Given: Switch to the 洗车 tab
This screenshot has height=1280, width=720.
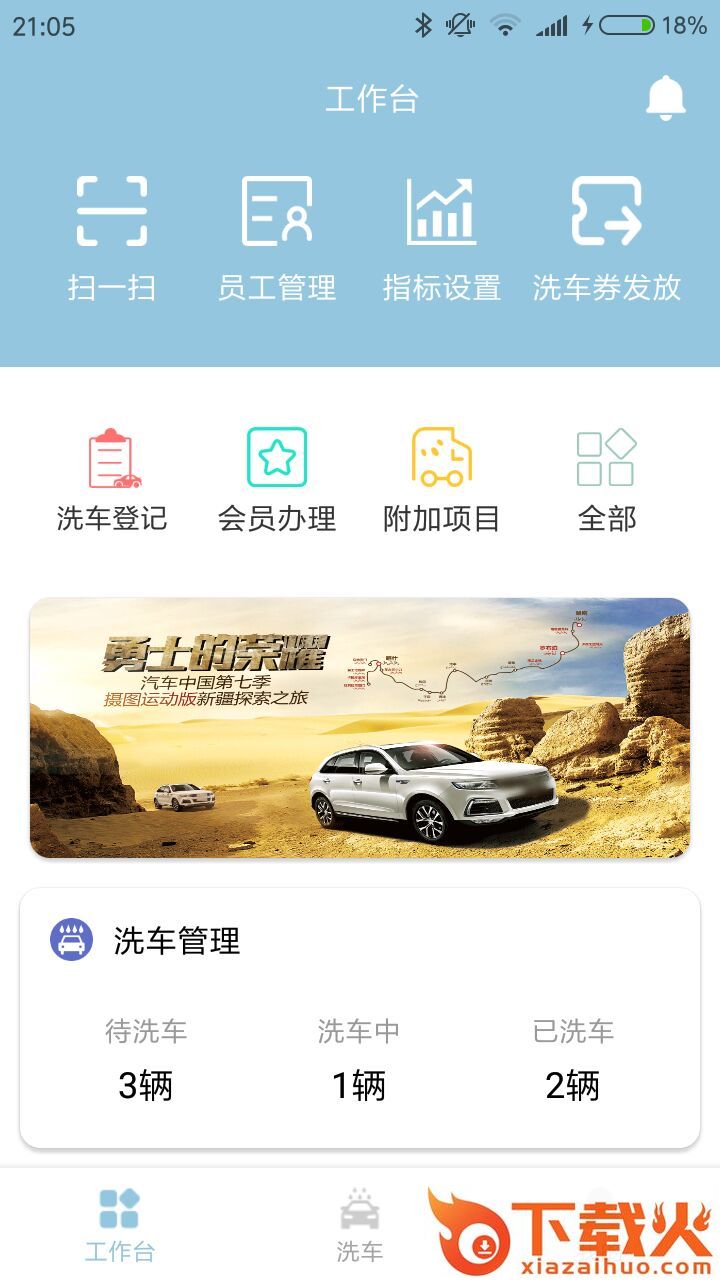Looking at the screenshot, I should click(359, 1224).
